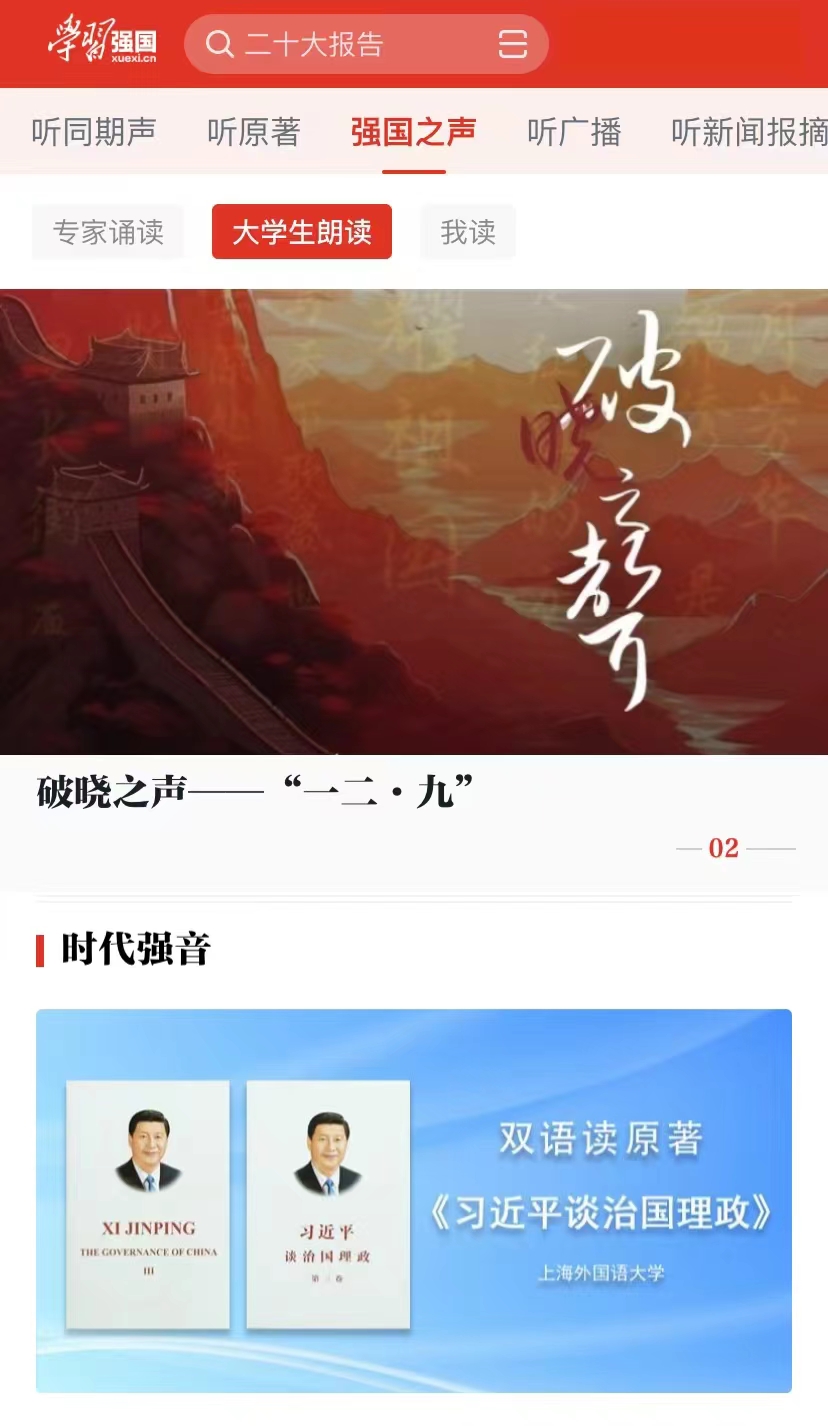Select the 强国之声 tab
This screenshot has height=1426, width=828.
(413, 132)
